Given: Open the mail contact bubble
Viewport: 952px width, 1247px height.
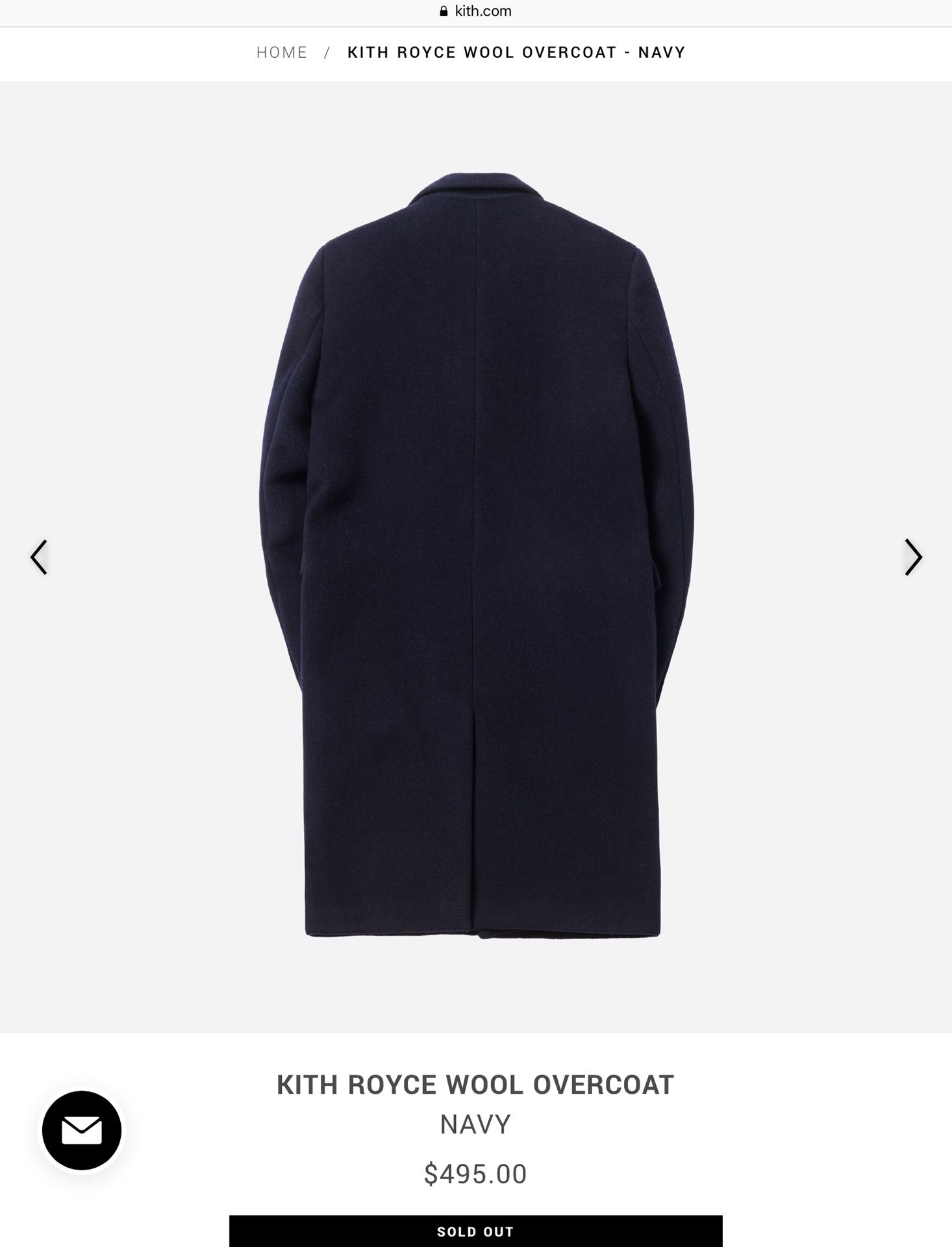Looking at the screenshot, I should pos(82,1131).
